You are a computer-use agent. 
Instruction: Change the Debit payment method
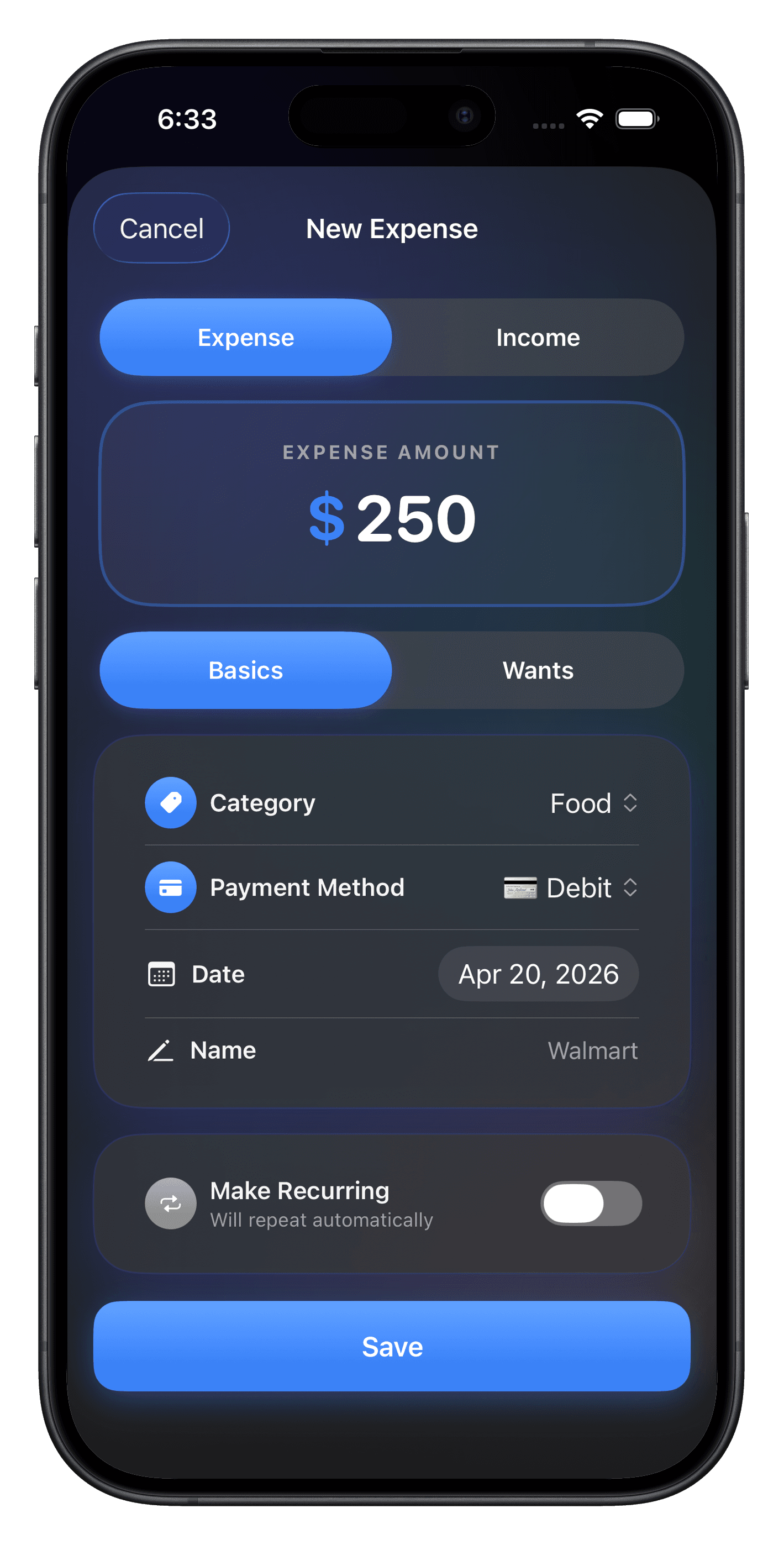[x=571, y=887]
